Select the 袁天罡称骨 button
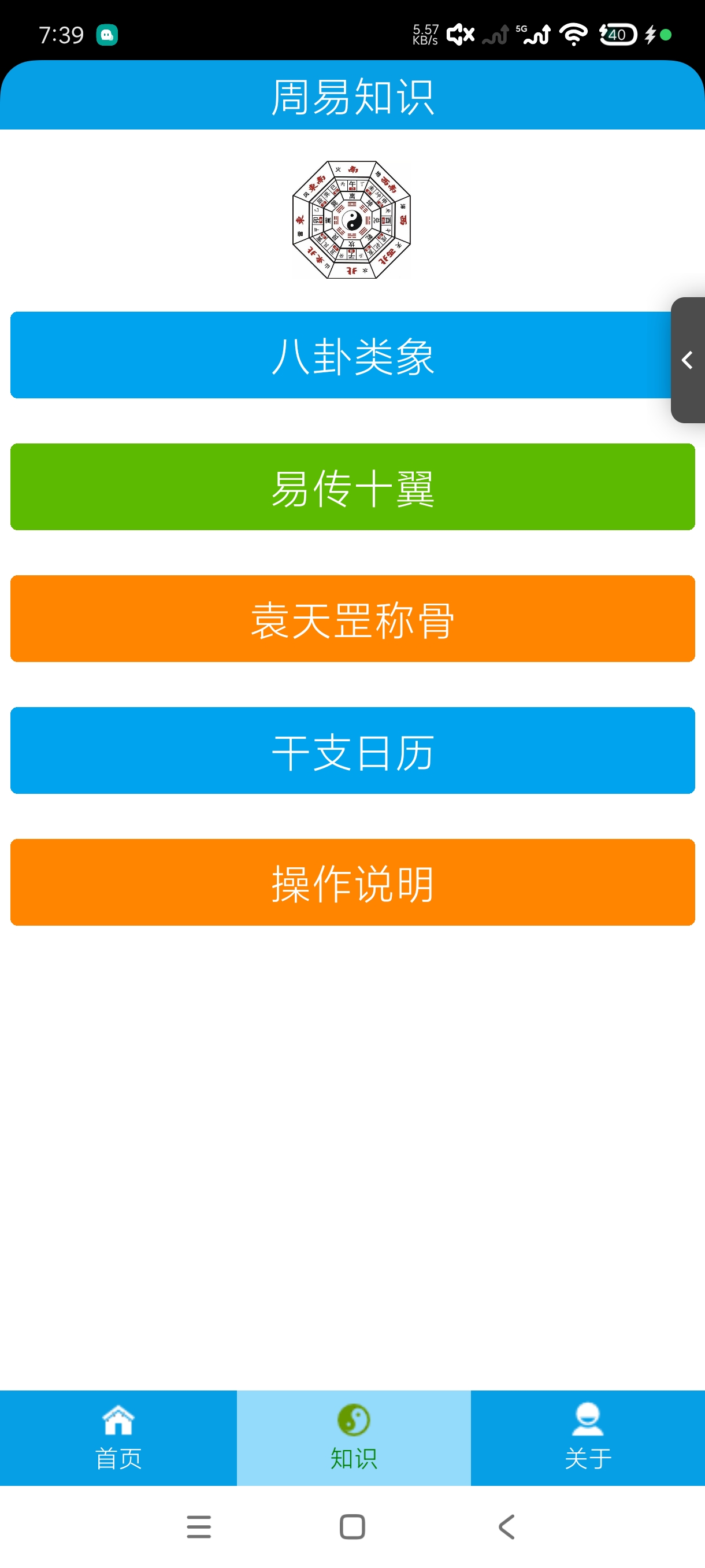 pyautogui.click(x=353, y=619)
